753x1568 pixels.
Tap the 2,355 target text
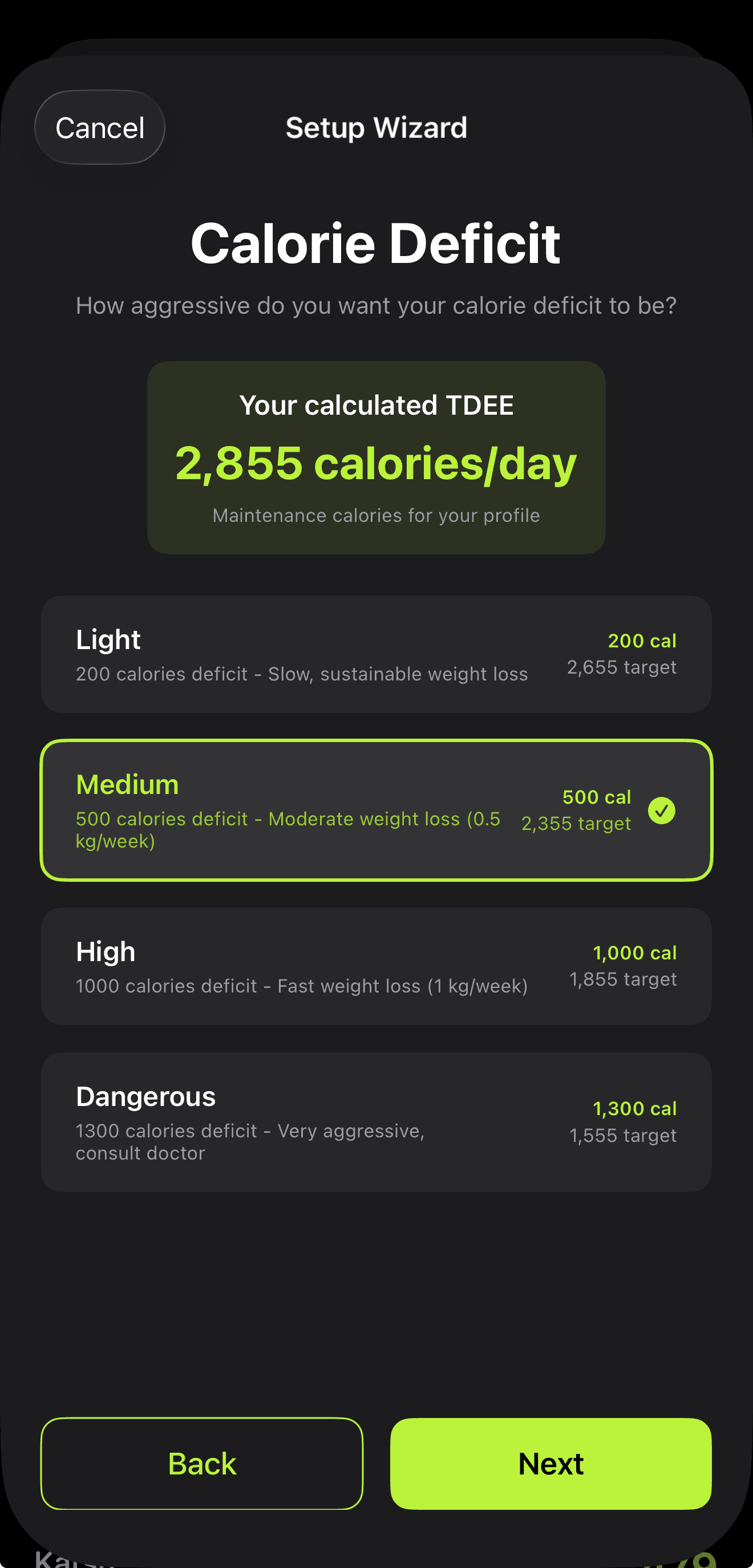point(577,824)
